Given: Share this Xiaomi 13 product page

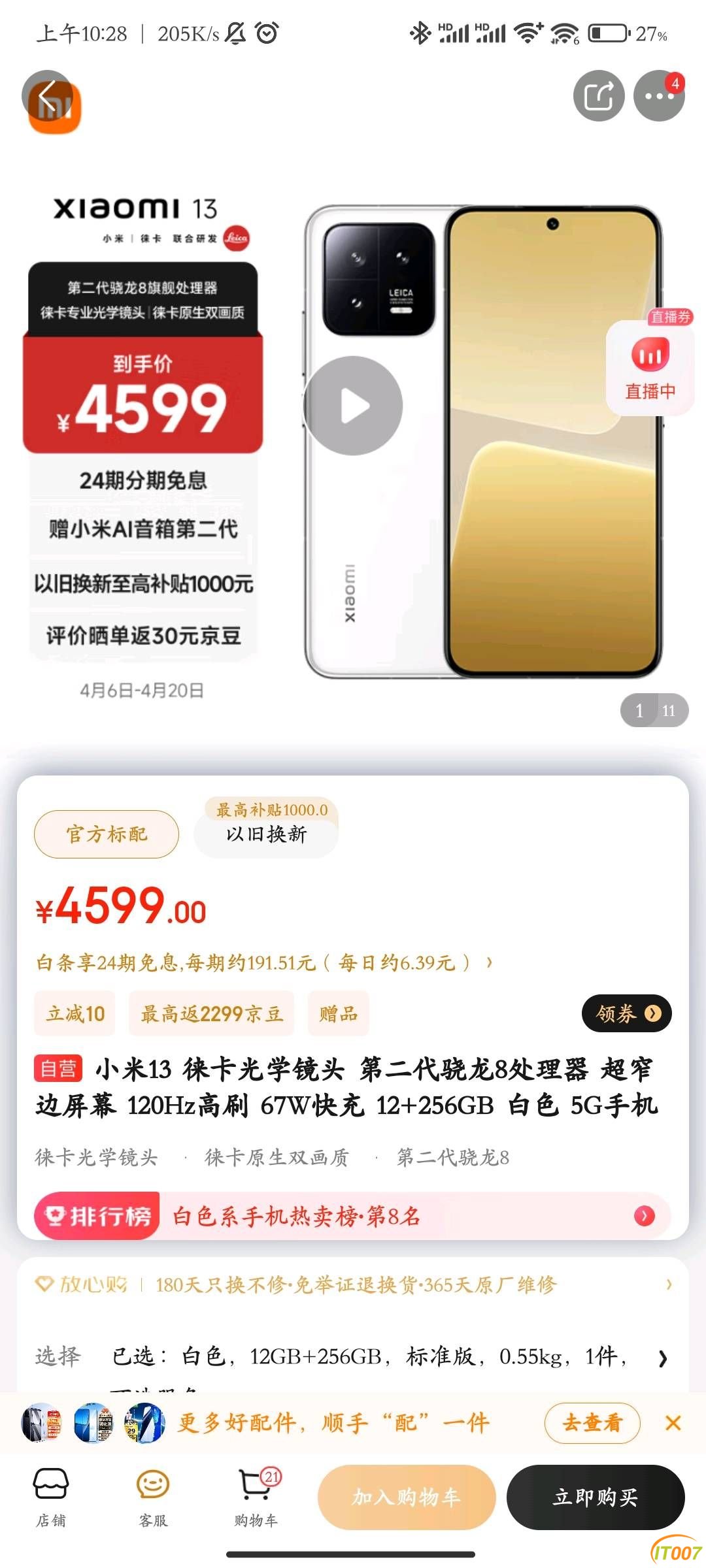Looking at the screenshot, I should [599, 96].
